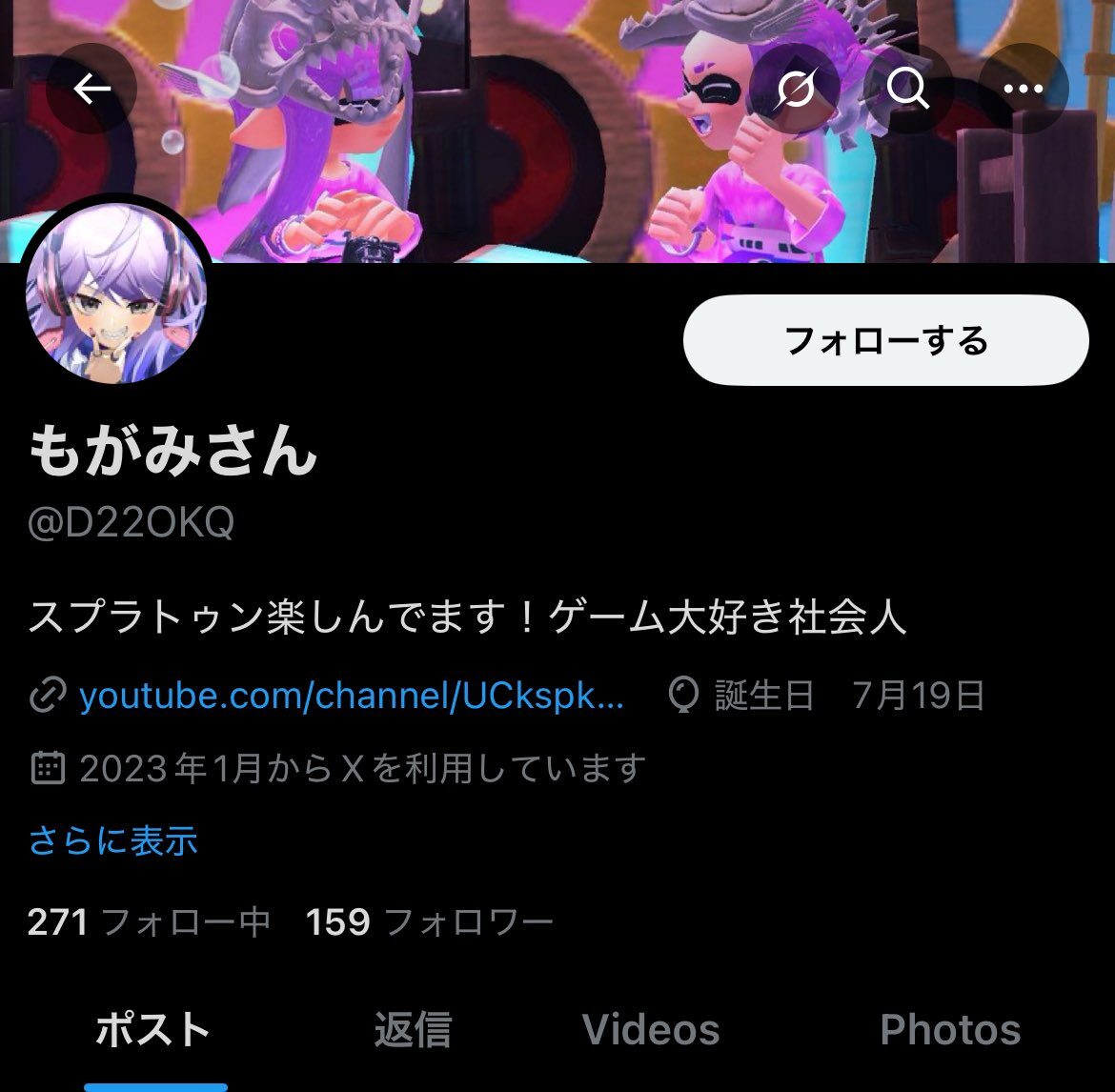Open the profile avatar picture

[x=116, y=293]
